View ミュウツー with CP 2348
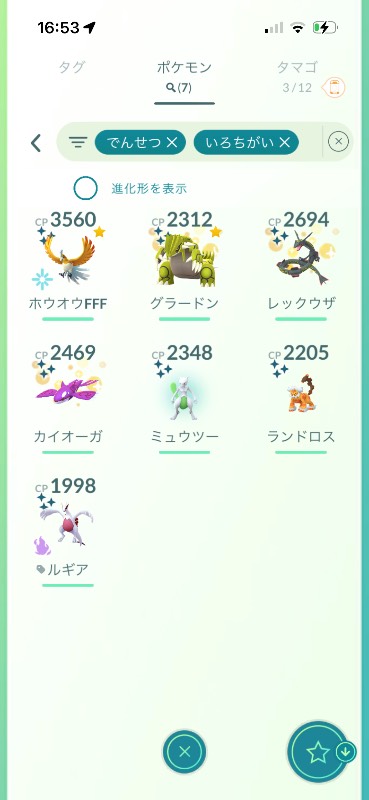The width and height of the screenshot is (369, 800). point(184,398)
